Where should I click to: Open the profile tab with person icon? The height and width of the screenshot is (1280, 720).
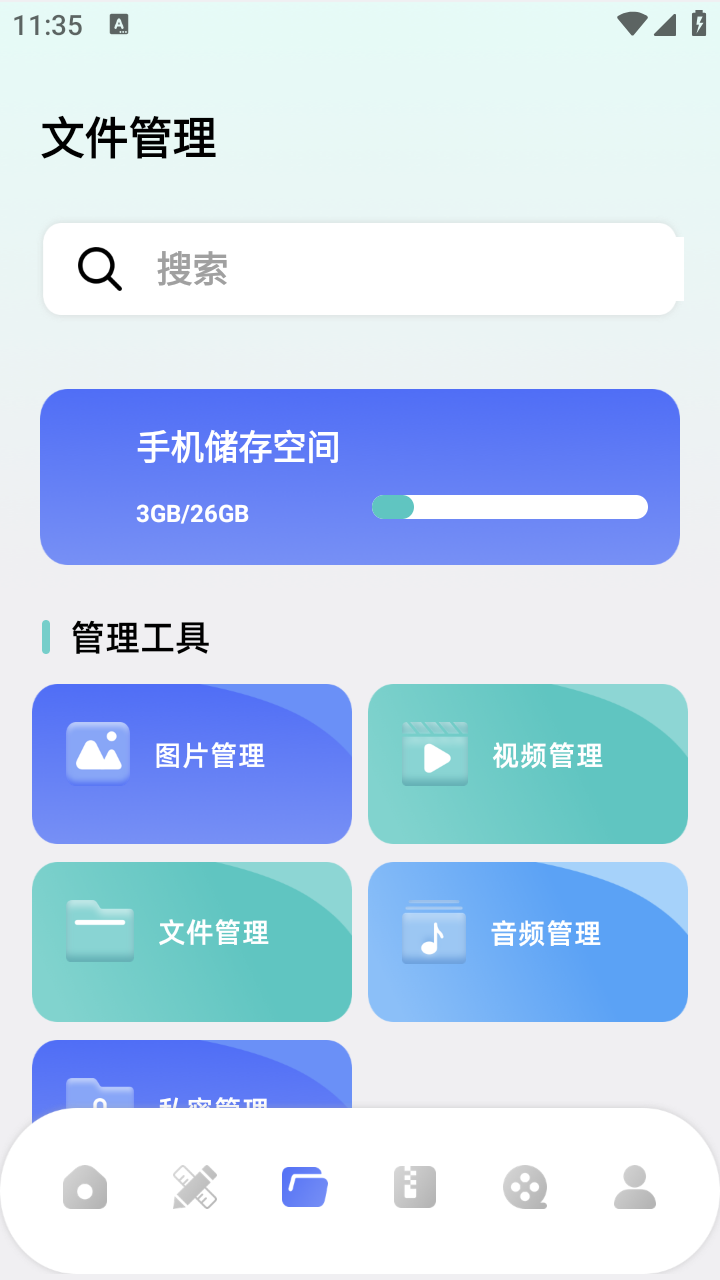(635, 1187)
